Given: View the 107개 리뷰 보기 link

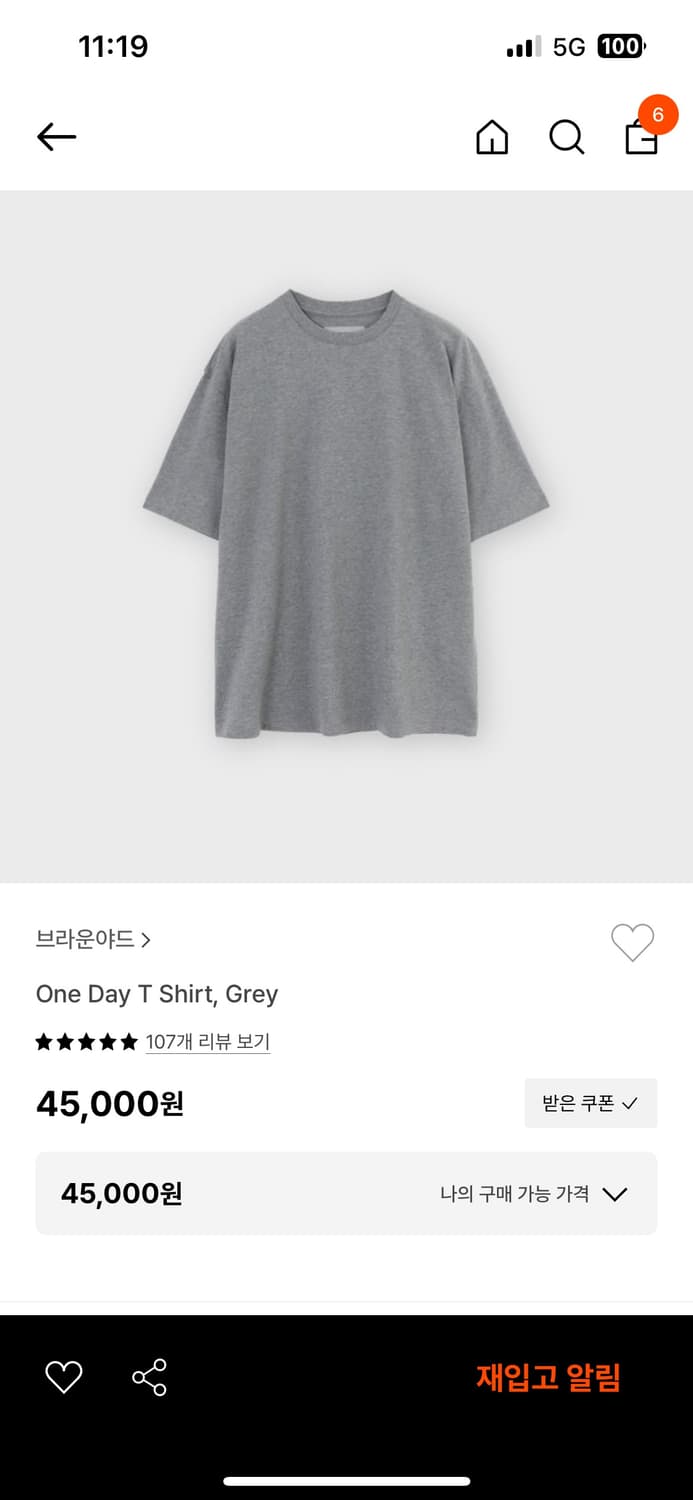Looking at the screenshot, I should tap(207, 1042).
